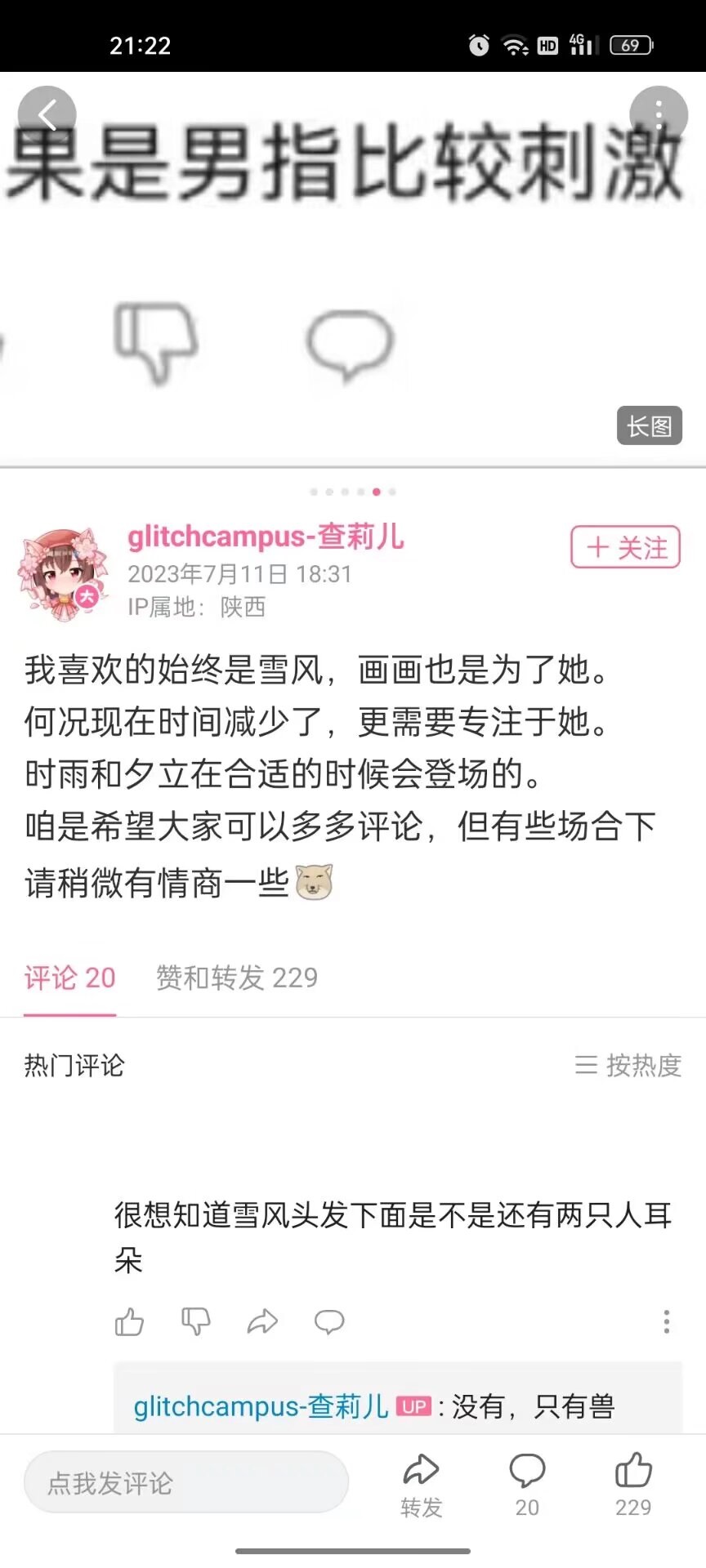
Task: Dislike the comment about 雪风's ears
Action: [x=196, y=1321]
